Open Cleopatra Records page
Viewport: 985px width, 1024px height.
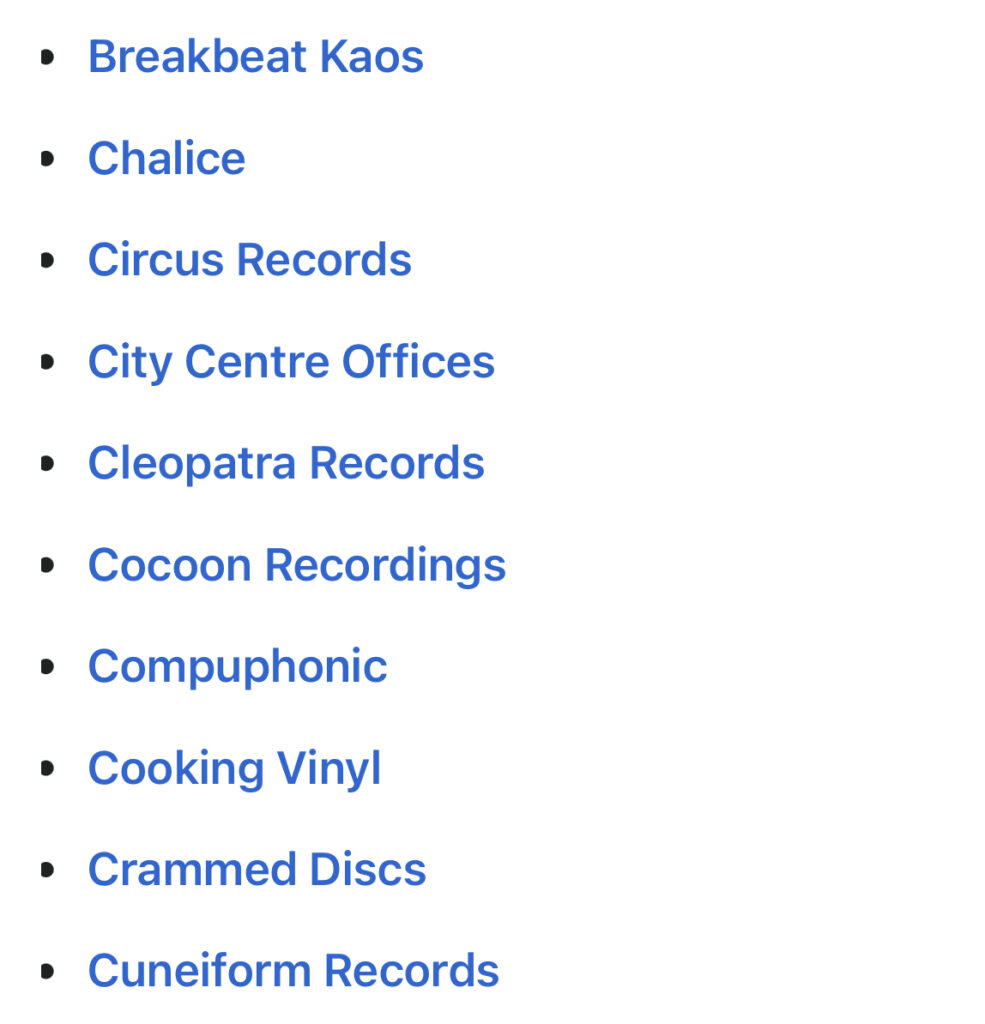click(x=285, y=464)
